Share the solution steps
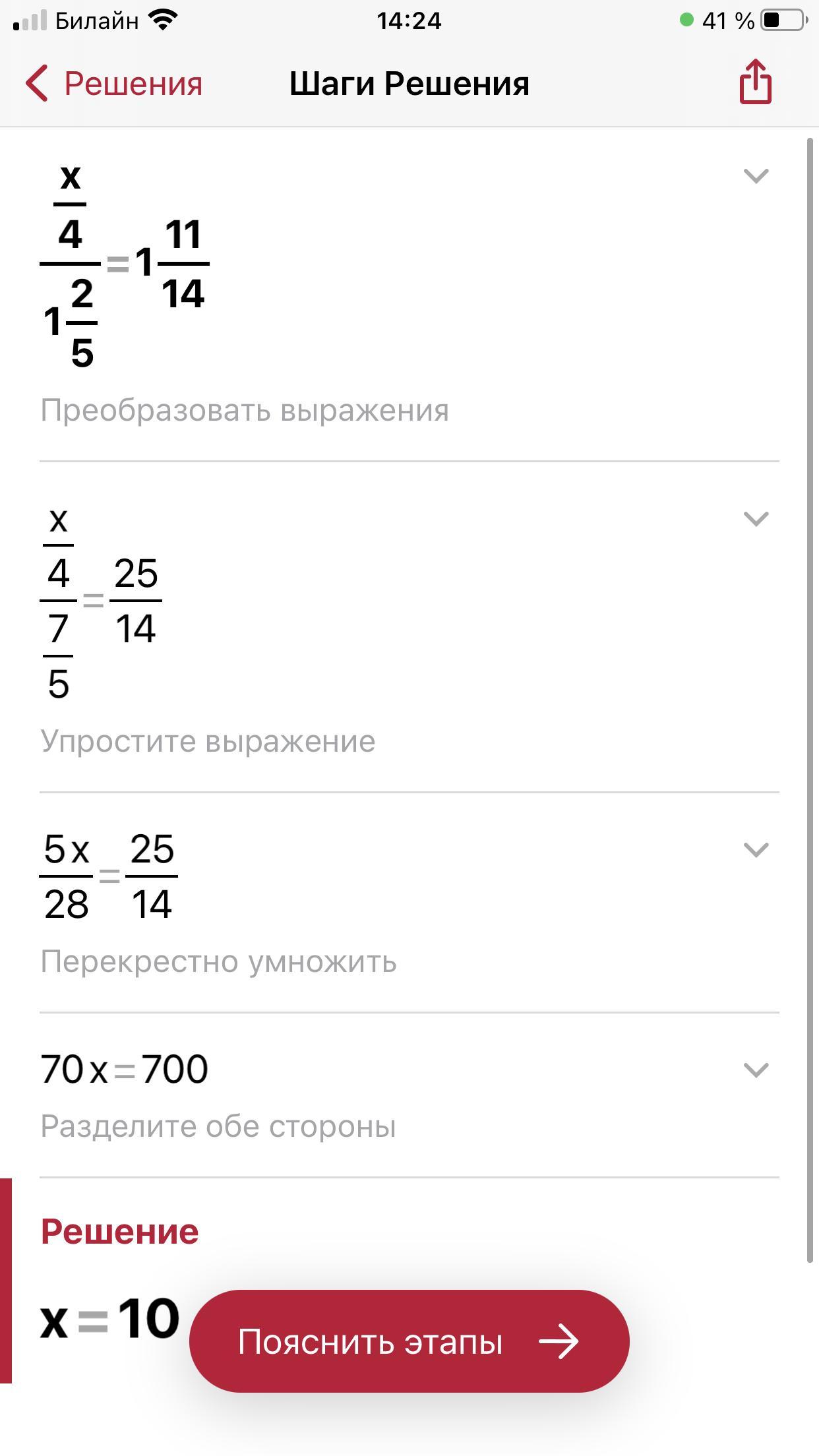 [x=756, y=82]
